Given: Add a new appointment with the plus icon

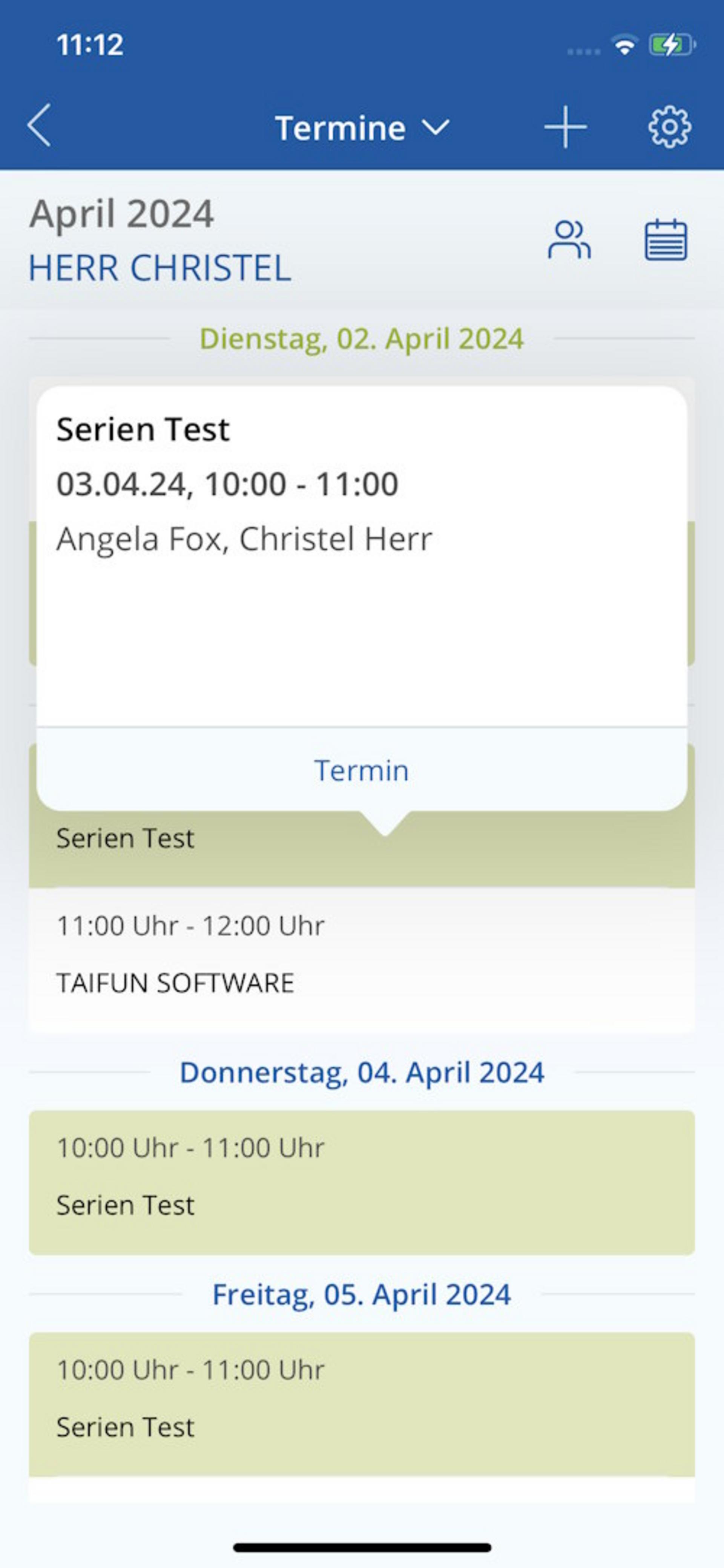Looking at the screenshot, I should tap(565, 127).
